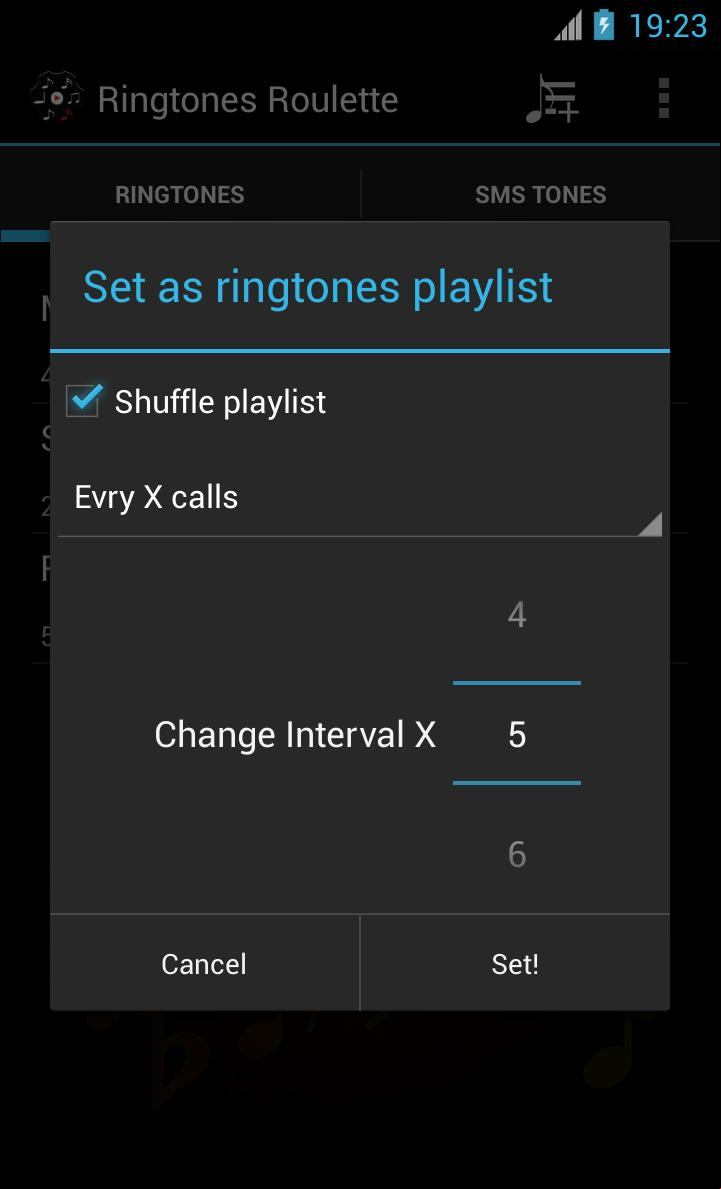Cancel the ringtones playlist dialog
The height and width of the screenshot is (1189, 721).
click(205, 963)
